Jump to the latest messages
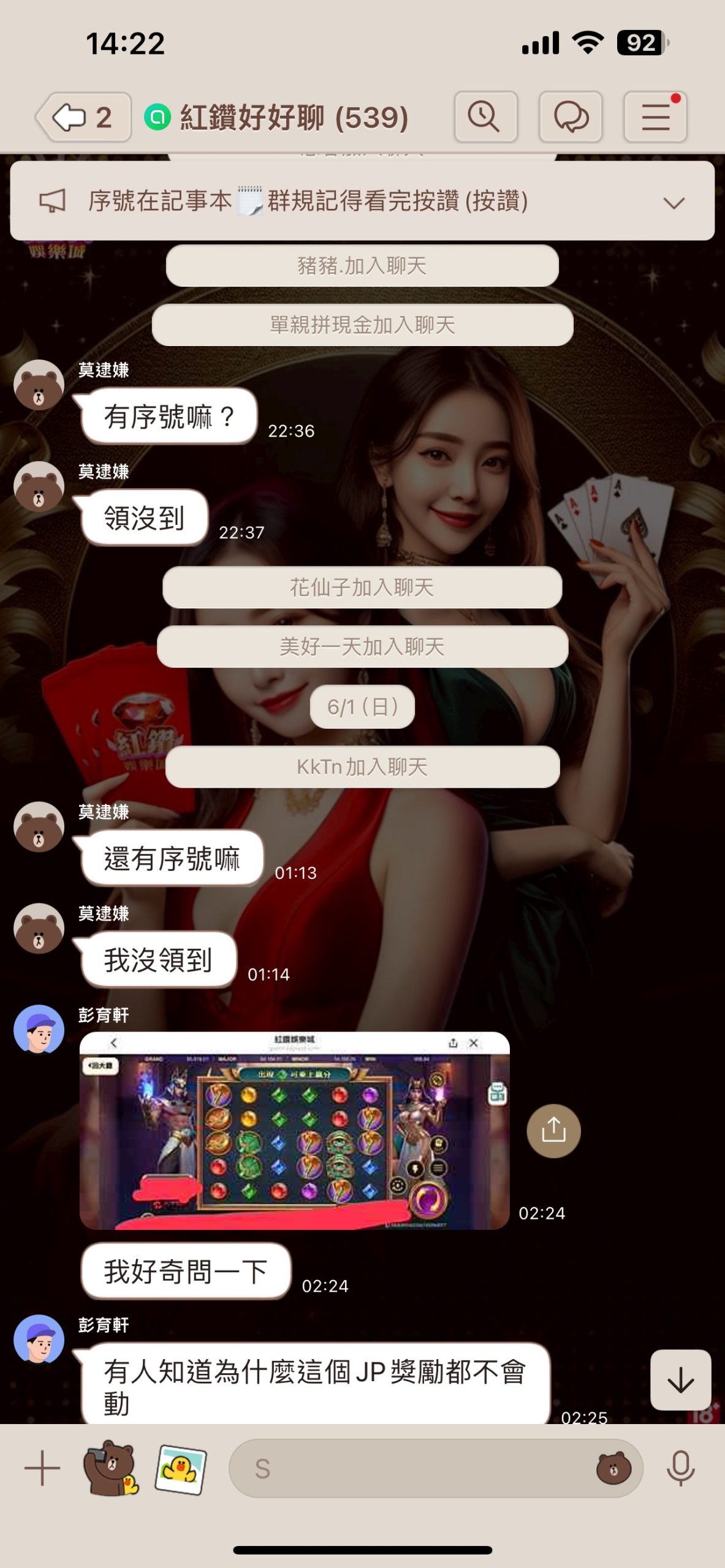This screenshot has width=725, height=1568. click(680, 1380)
